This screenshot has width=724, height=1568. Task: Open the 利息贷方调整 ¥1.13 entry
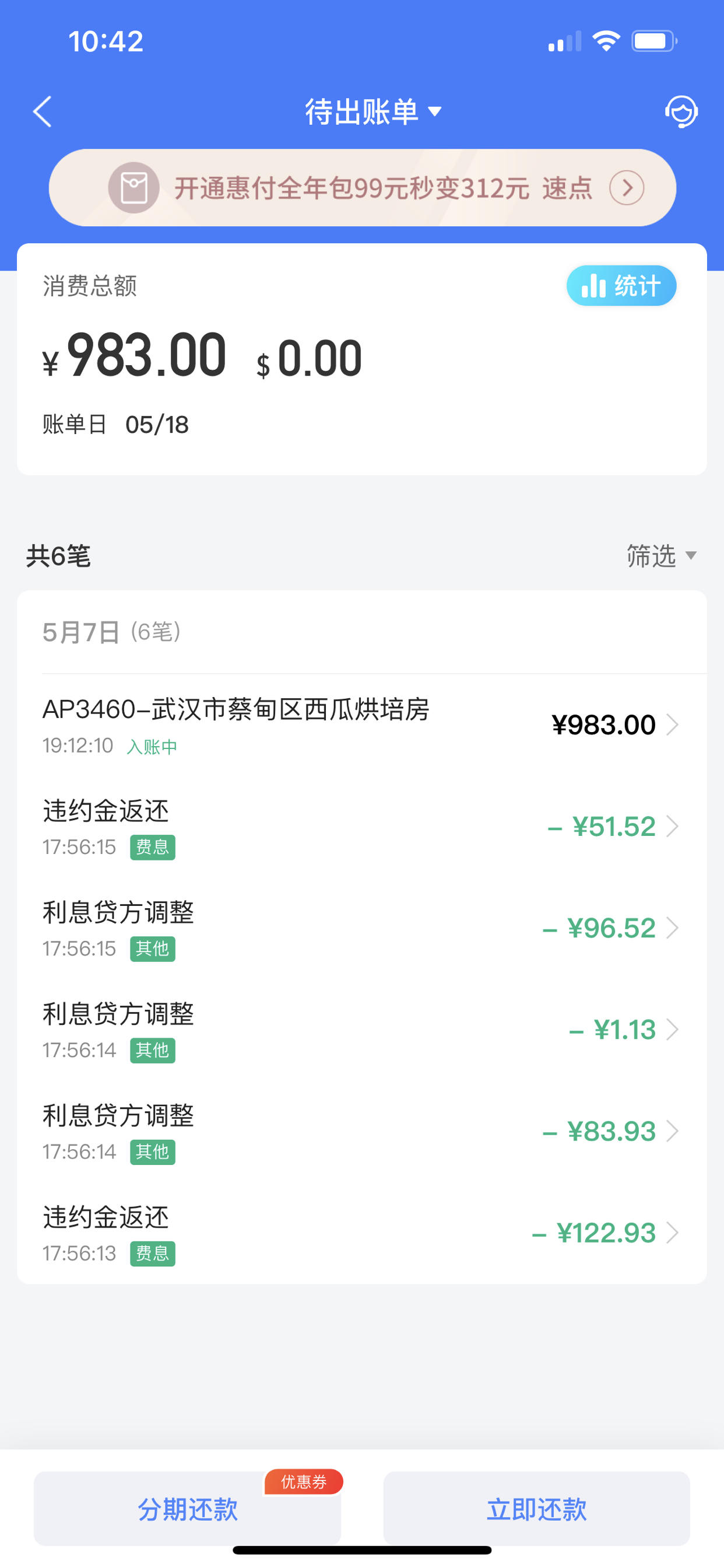point(362,1030)
